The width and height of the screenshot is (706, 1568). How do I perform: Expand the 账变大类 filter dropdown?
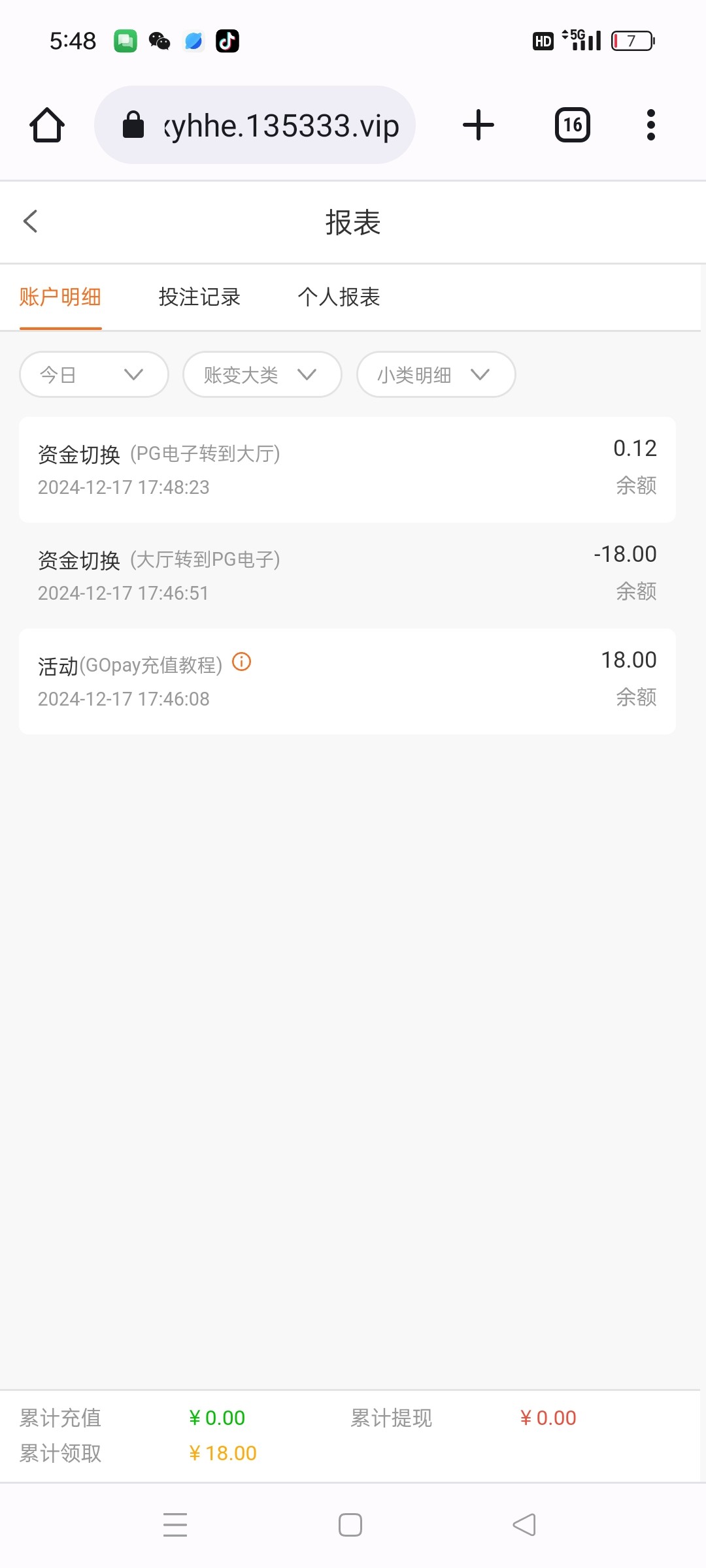tap(262, 374)
